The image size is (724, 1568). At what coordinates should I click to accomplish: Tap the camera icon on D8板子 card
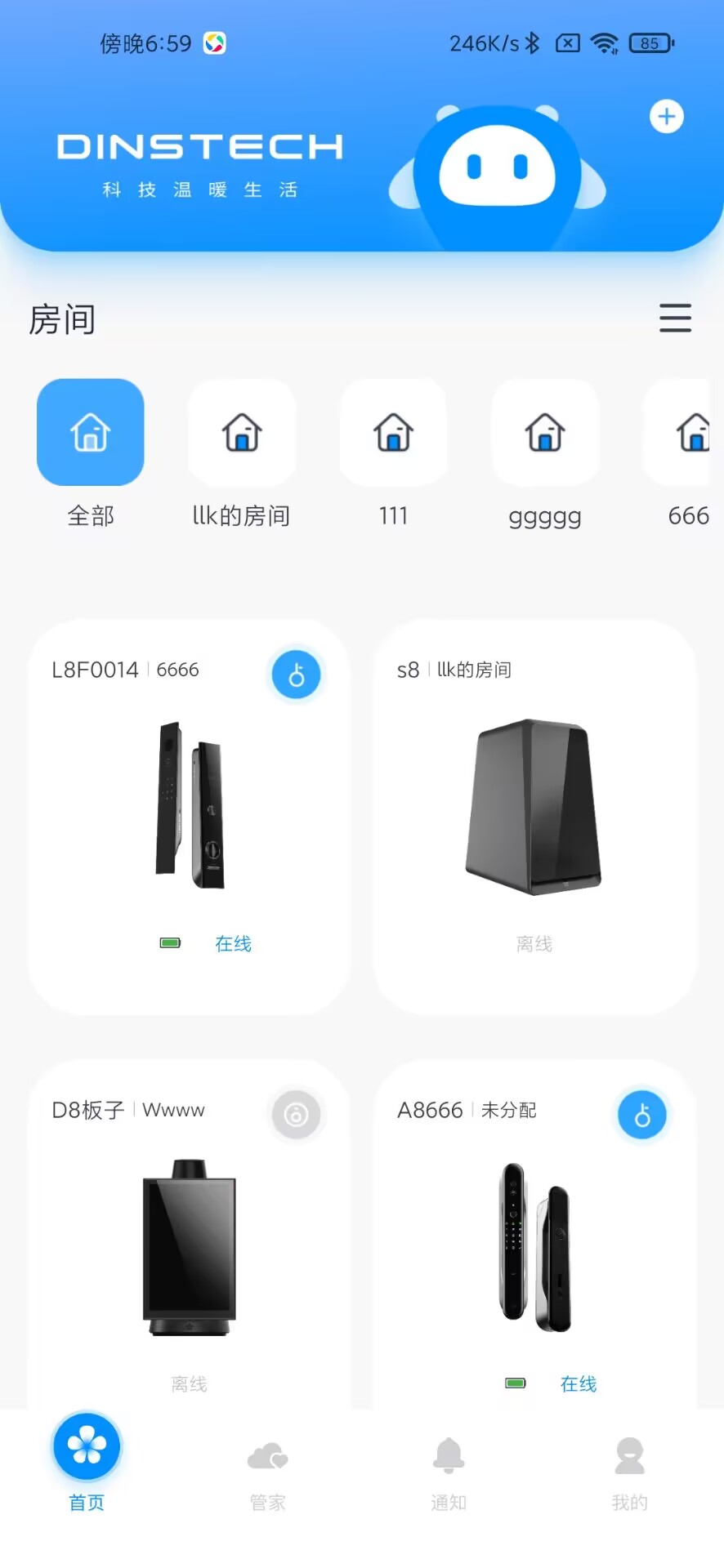coord(296,1114)
